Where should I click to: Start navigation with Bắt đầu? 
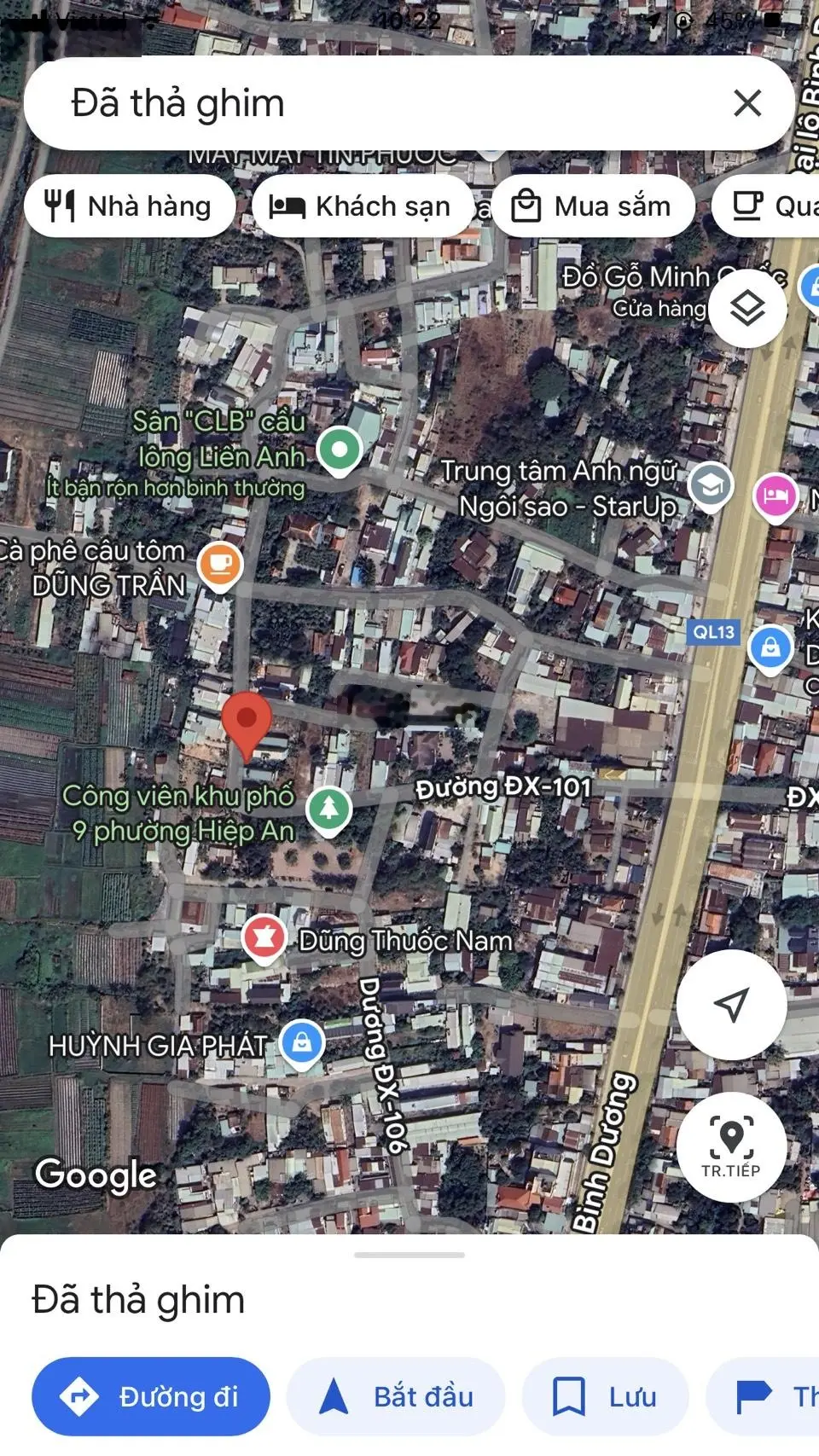tap(396, 1396)
